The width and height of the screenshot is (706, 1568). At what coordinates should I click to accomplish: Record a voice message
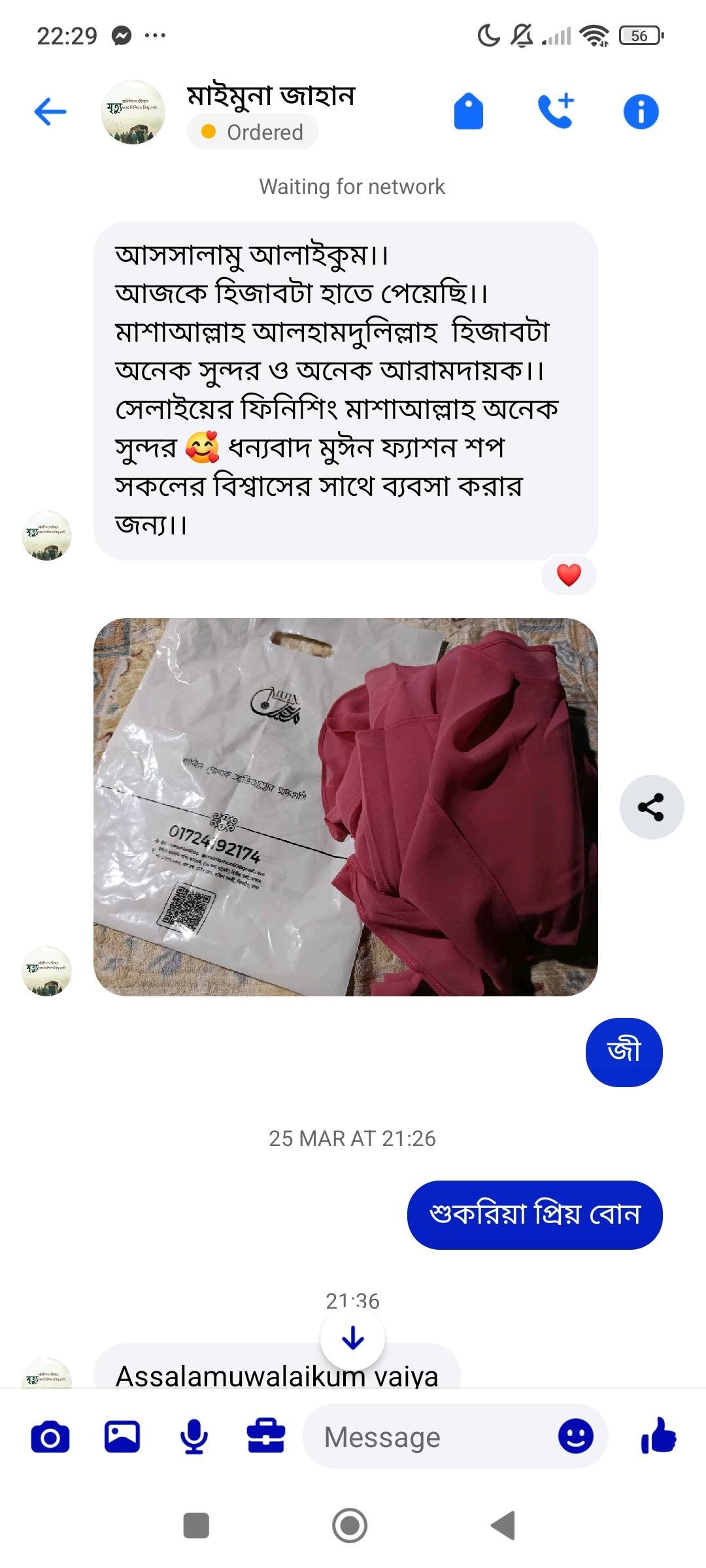coord(194,1437)
